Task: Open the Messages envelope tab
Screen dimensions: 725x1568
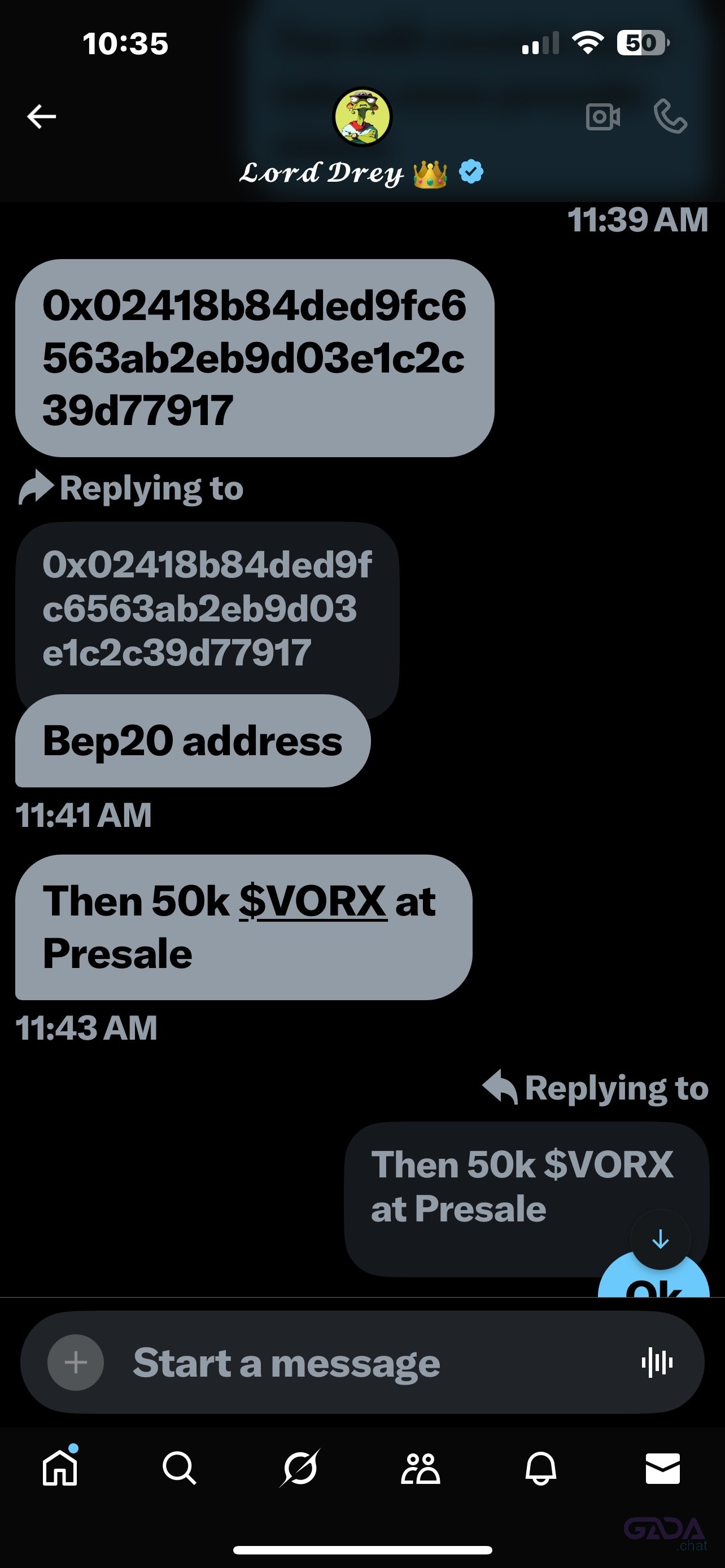Action: [662, 1468]
